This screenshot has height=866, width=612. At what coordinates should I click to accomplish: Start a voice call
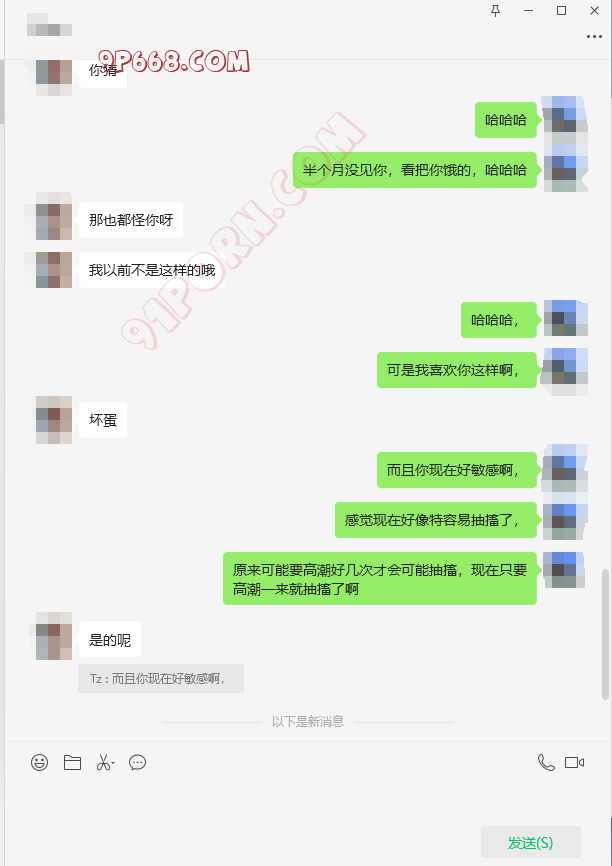pyautogui.click(x=545, y=762)
